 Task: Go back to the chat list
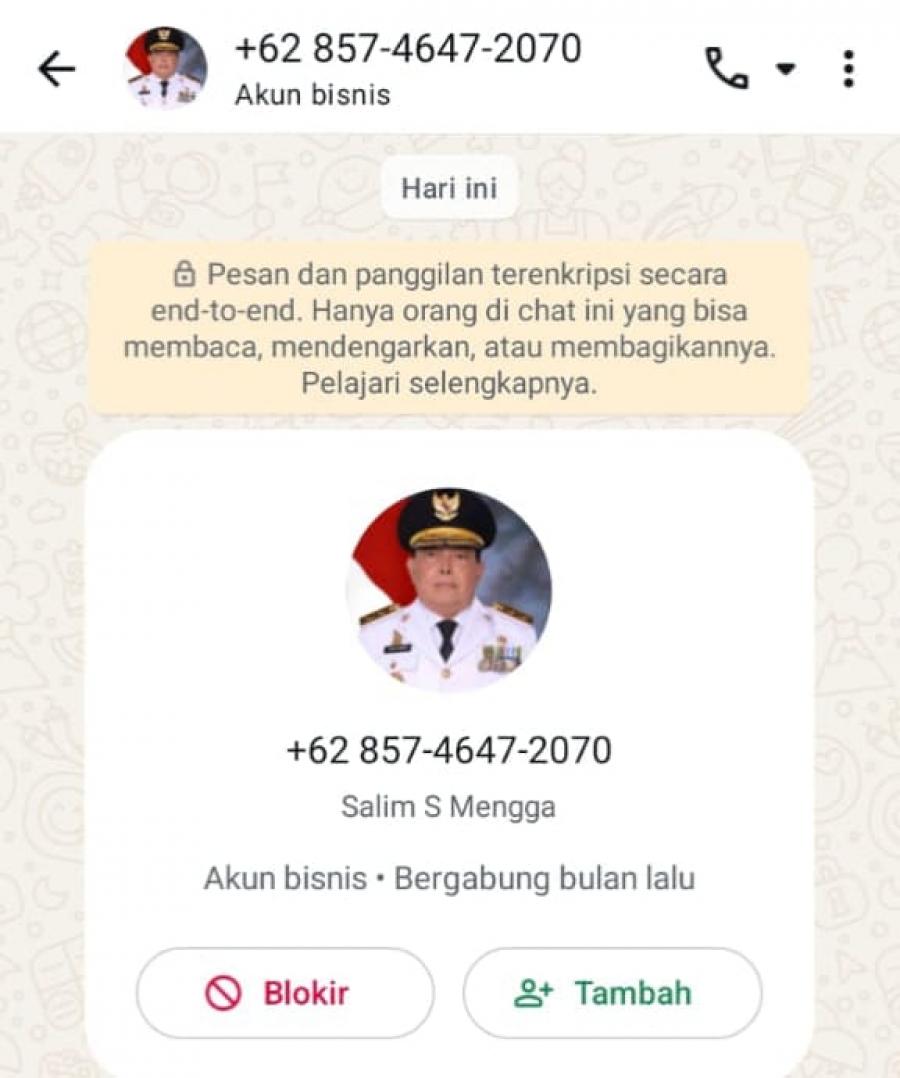pos(56,69)
